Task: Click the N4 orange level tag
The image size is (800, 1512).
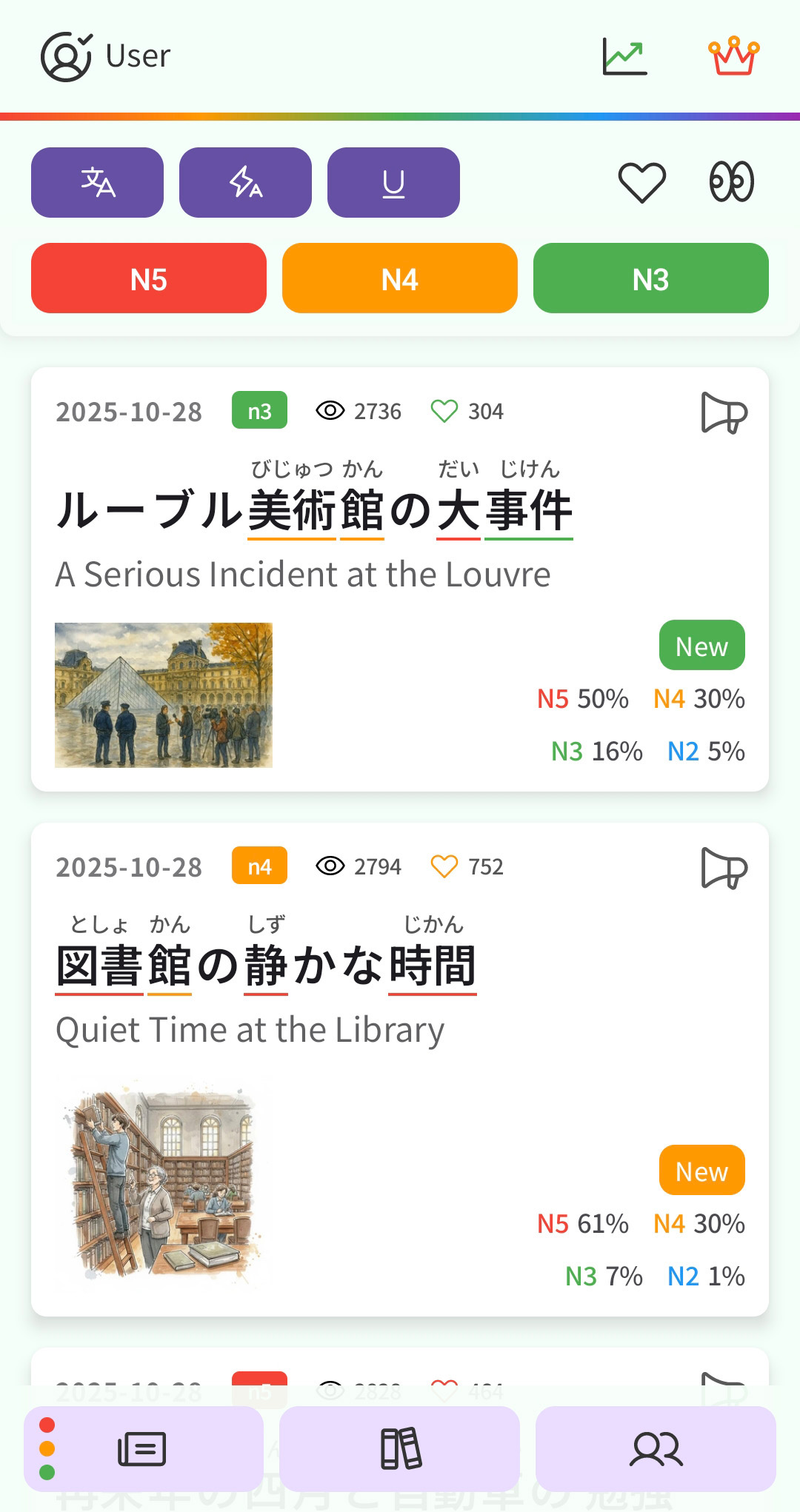Action: pos(259,866)
